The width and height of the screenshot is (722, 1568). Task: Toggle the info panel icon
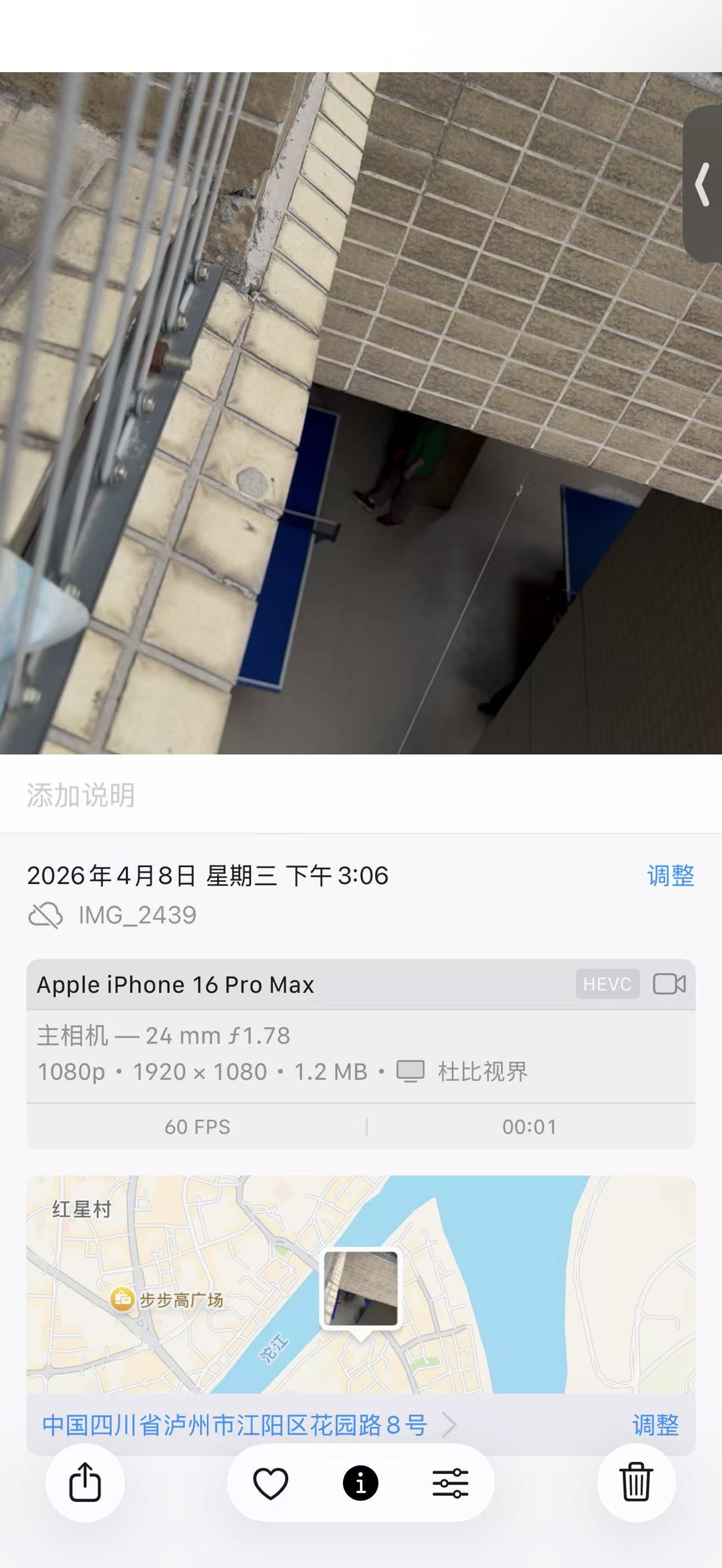pos(360,1483)
